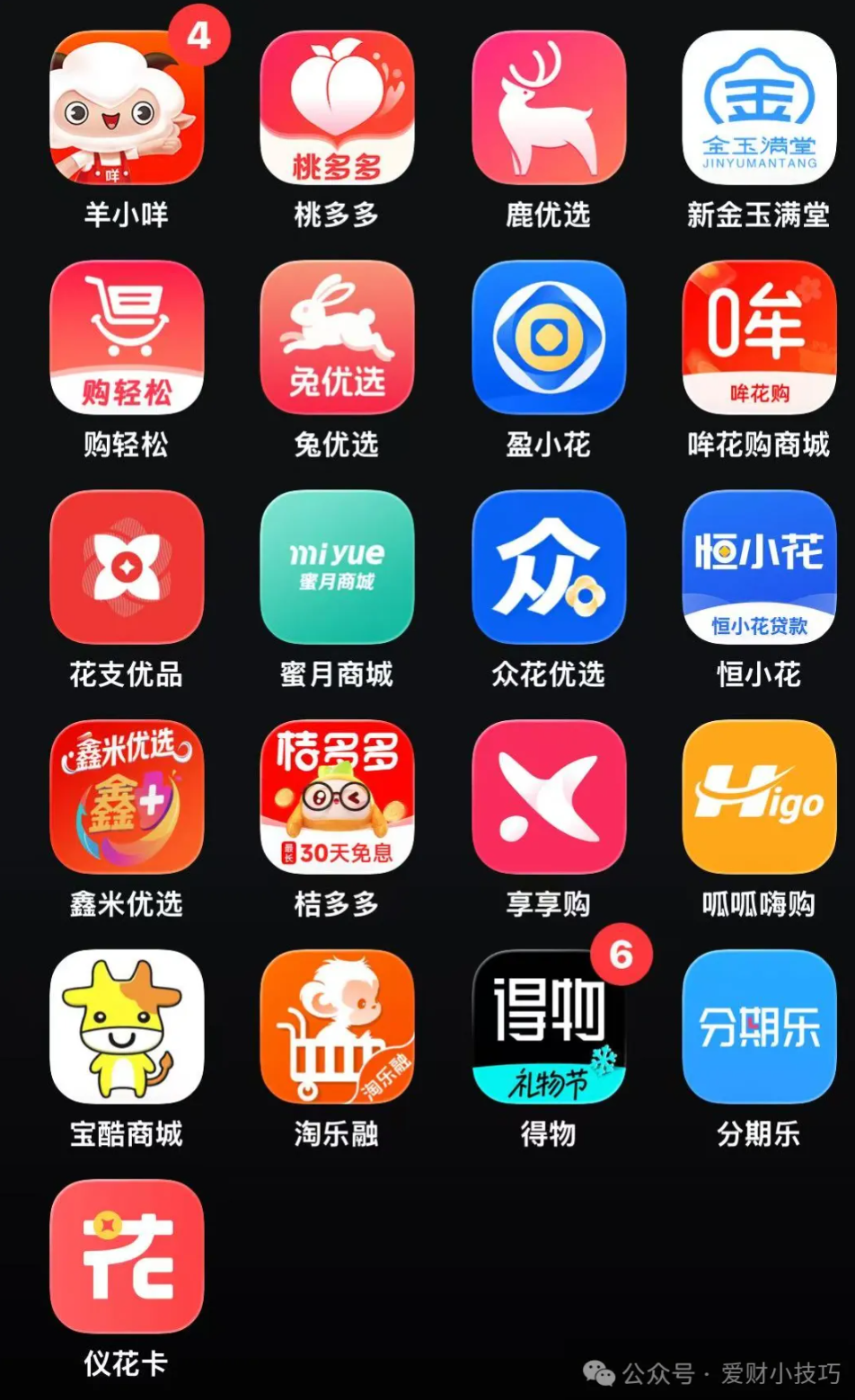Launch the 分期乐 app
The image size is (855, 1400).
759,1027
